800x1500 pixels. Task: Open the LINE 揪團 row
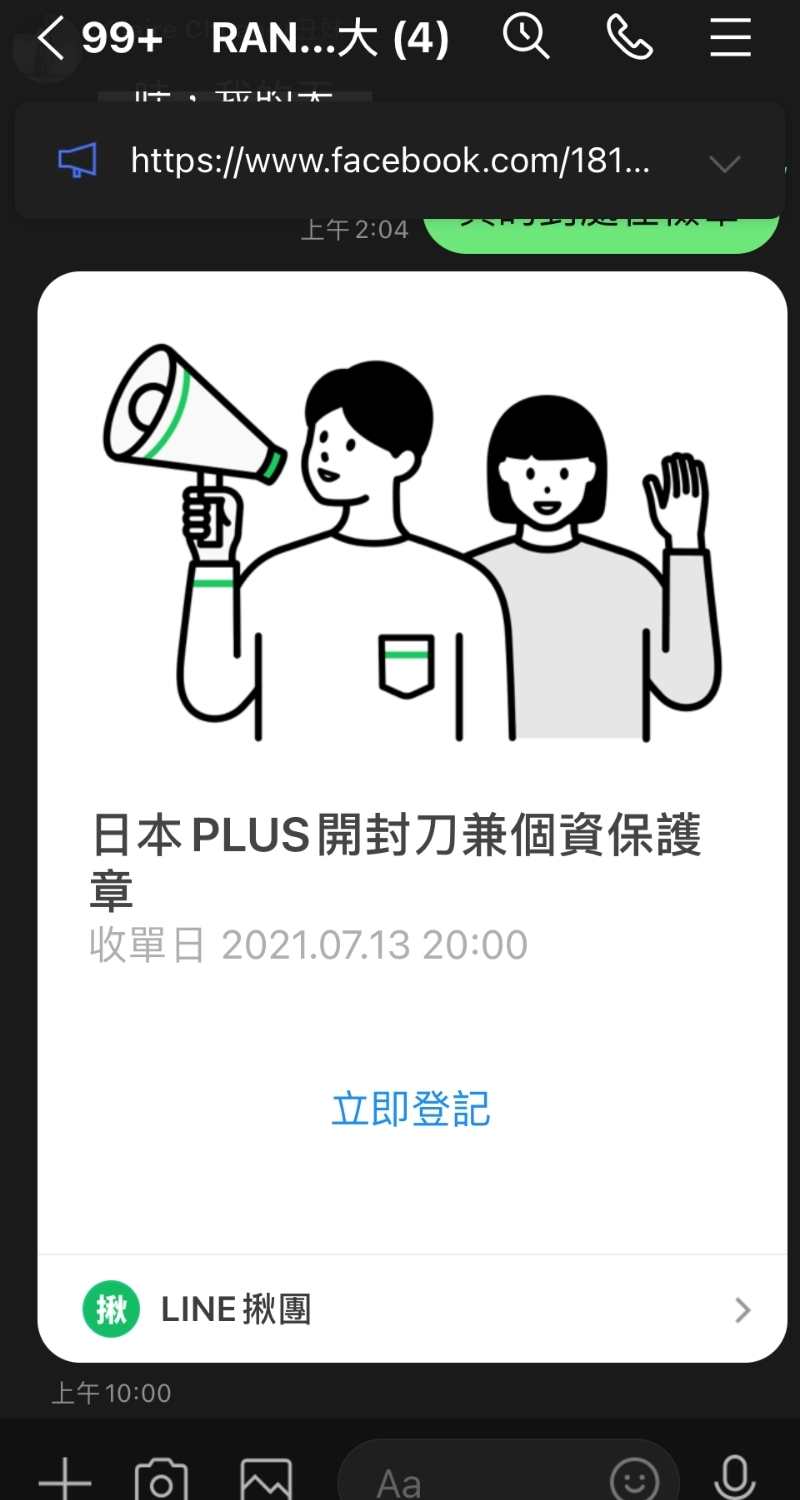click(x=412, y=1309)
